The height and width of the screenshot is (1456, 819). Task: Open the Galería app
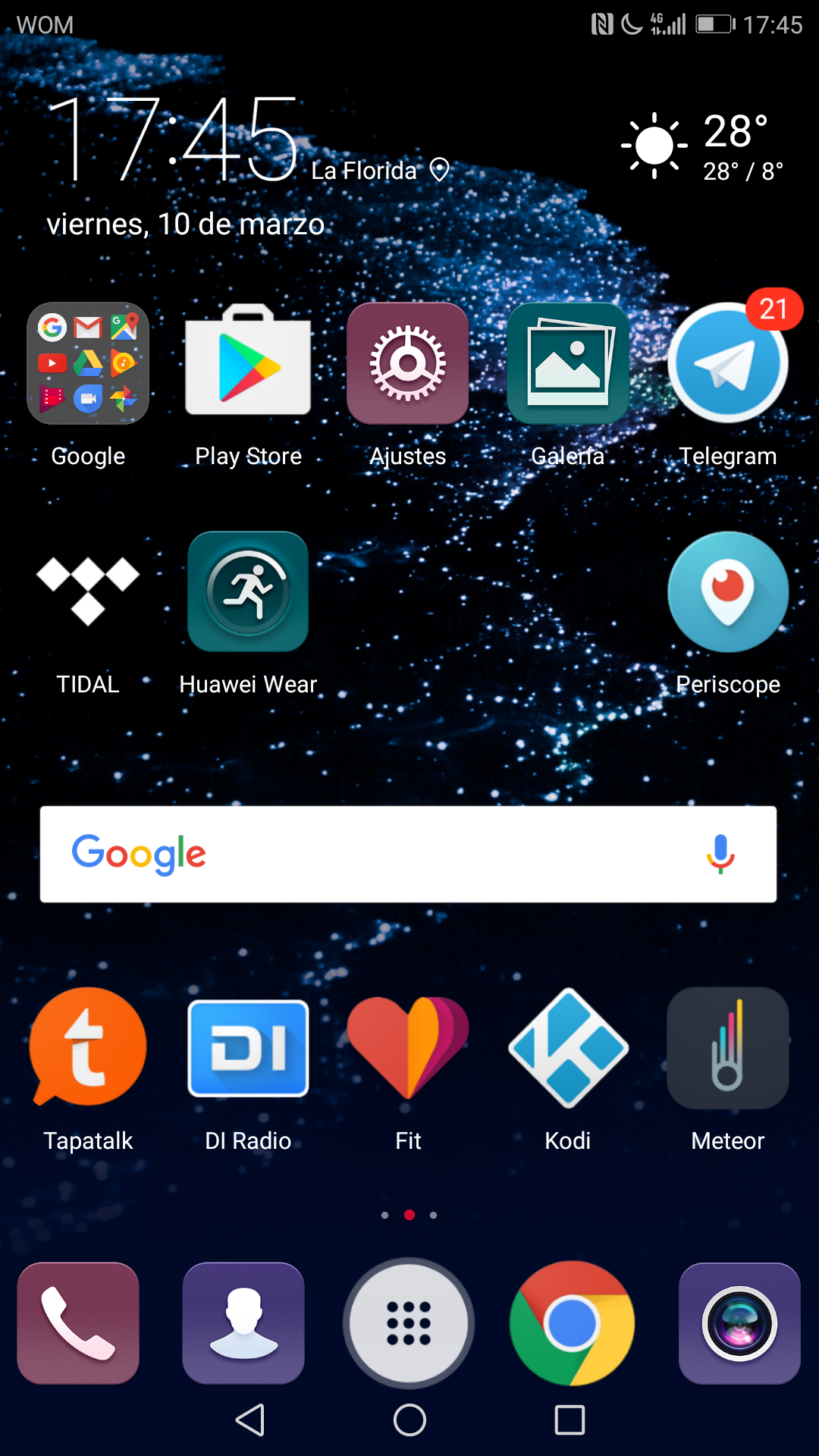pos(568,363)
